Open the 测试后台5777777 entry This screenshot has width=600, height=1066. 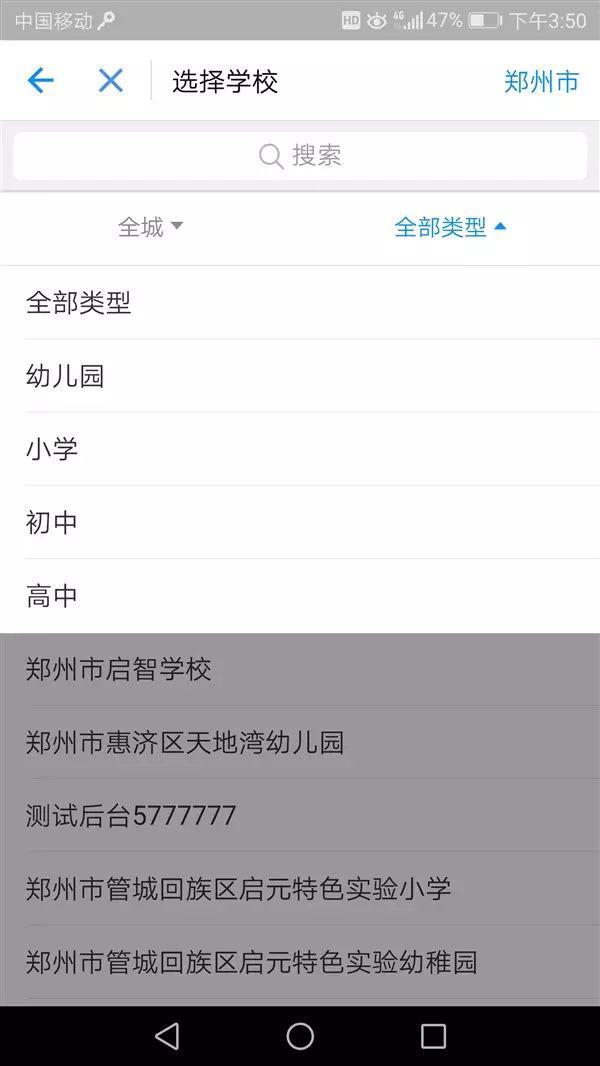(300, 815)
